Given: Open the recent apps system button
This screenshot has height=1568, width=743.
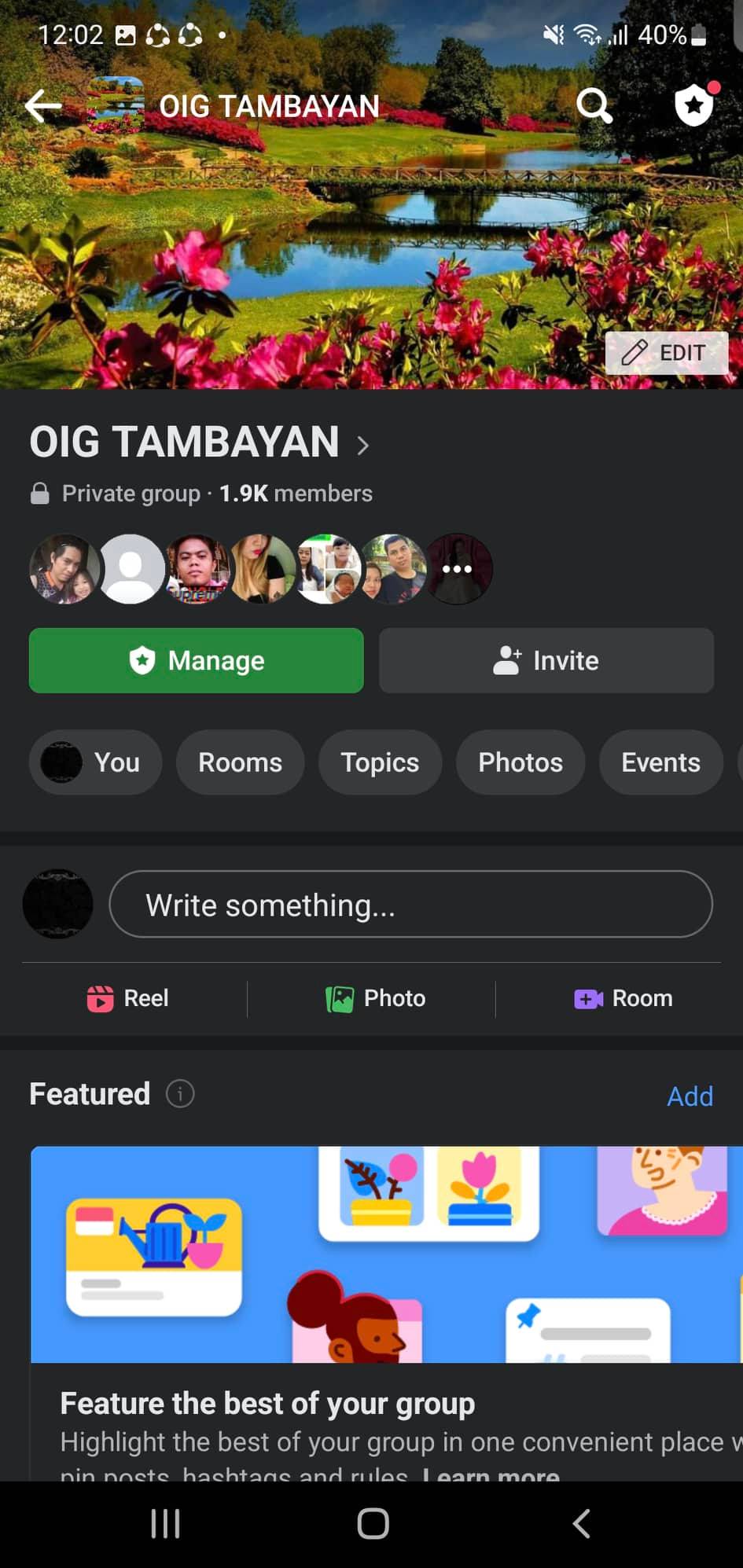Looking at the screenshot, I should click(x=165, y=1523).
